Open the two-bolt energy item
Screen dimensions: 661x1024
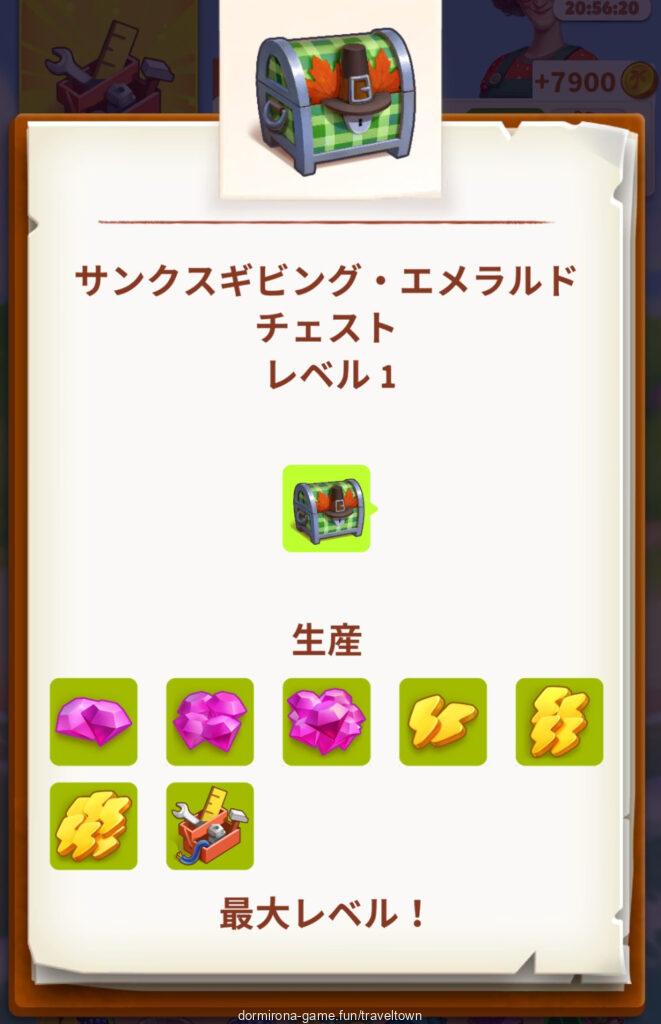[443, 722]
